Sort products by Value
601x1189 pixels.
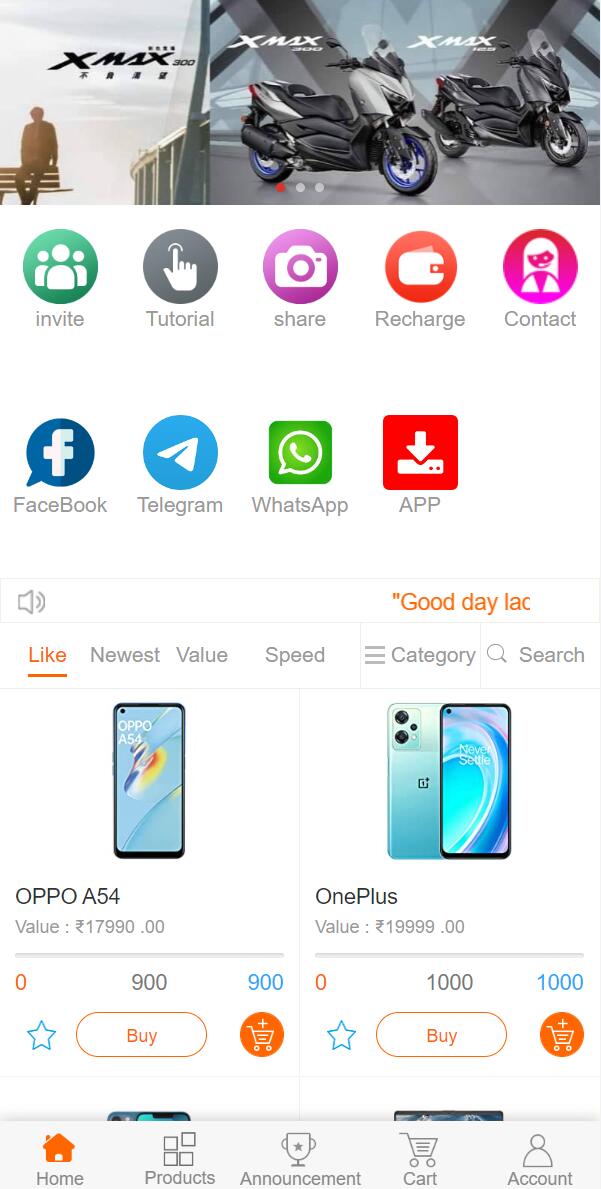pyautogui.click(x=202, y=655)
